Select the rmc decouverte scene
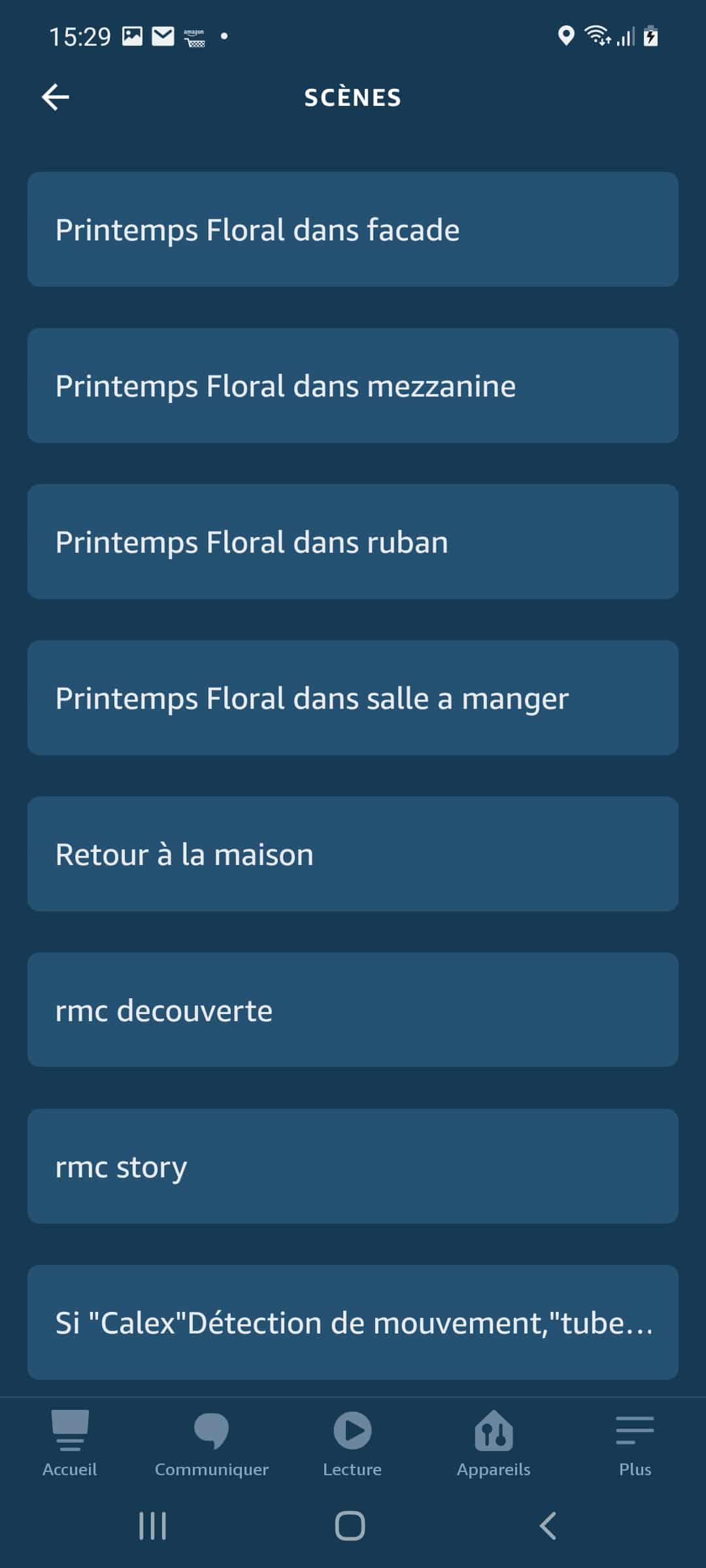Viewport: 706px width, 1568px height. pos(353,1010)
